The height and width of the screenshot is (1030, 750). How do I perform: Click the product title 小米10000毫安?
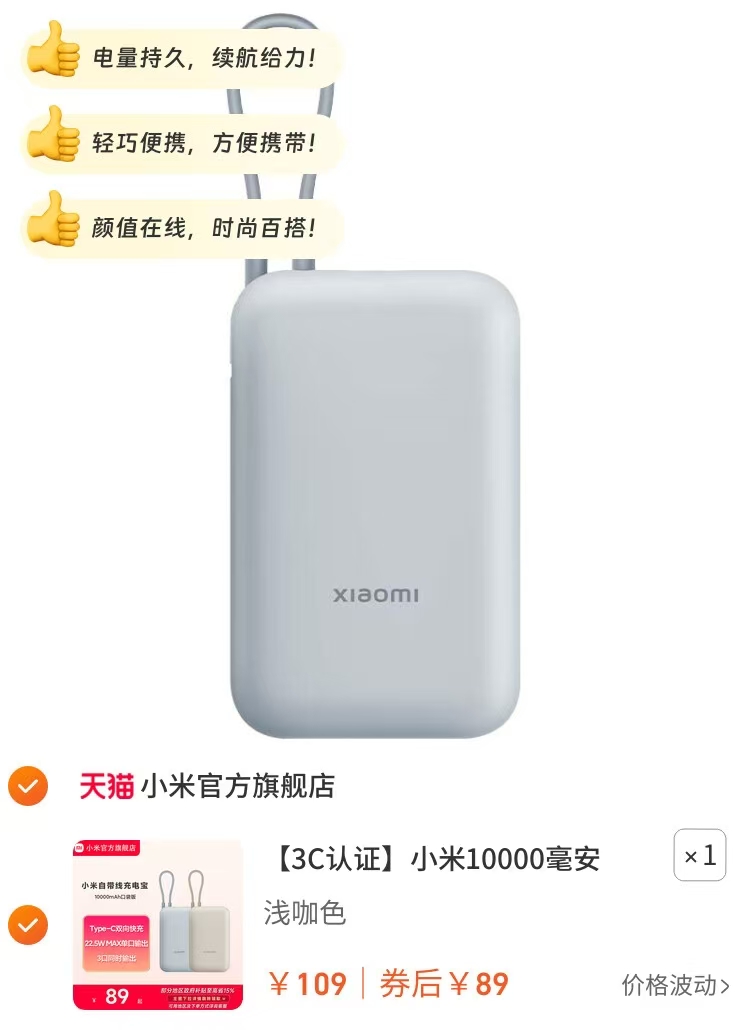437,858
